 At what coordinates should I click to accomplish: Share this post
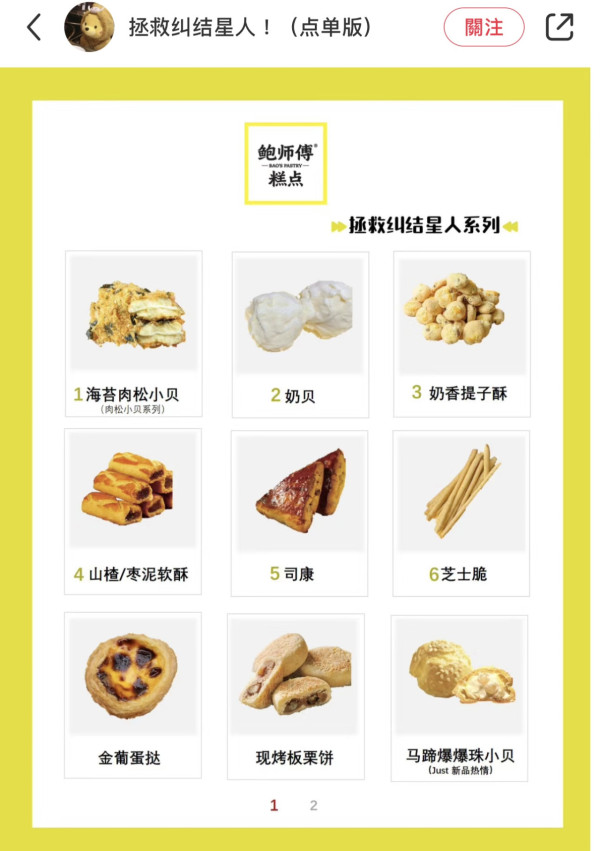(x=560, y=27)
